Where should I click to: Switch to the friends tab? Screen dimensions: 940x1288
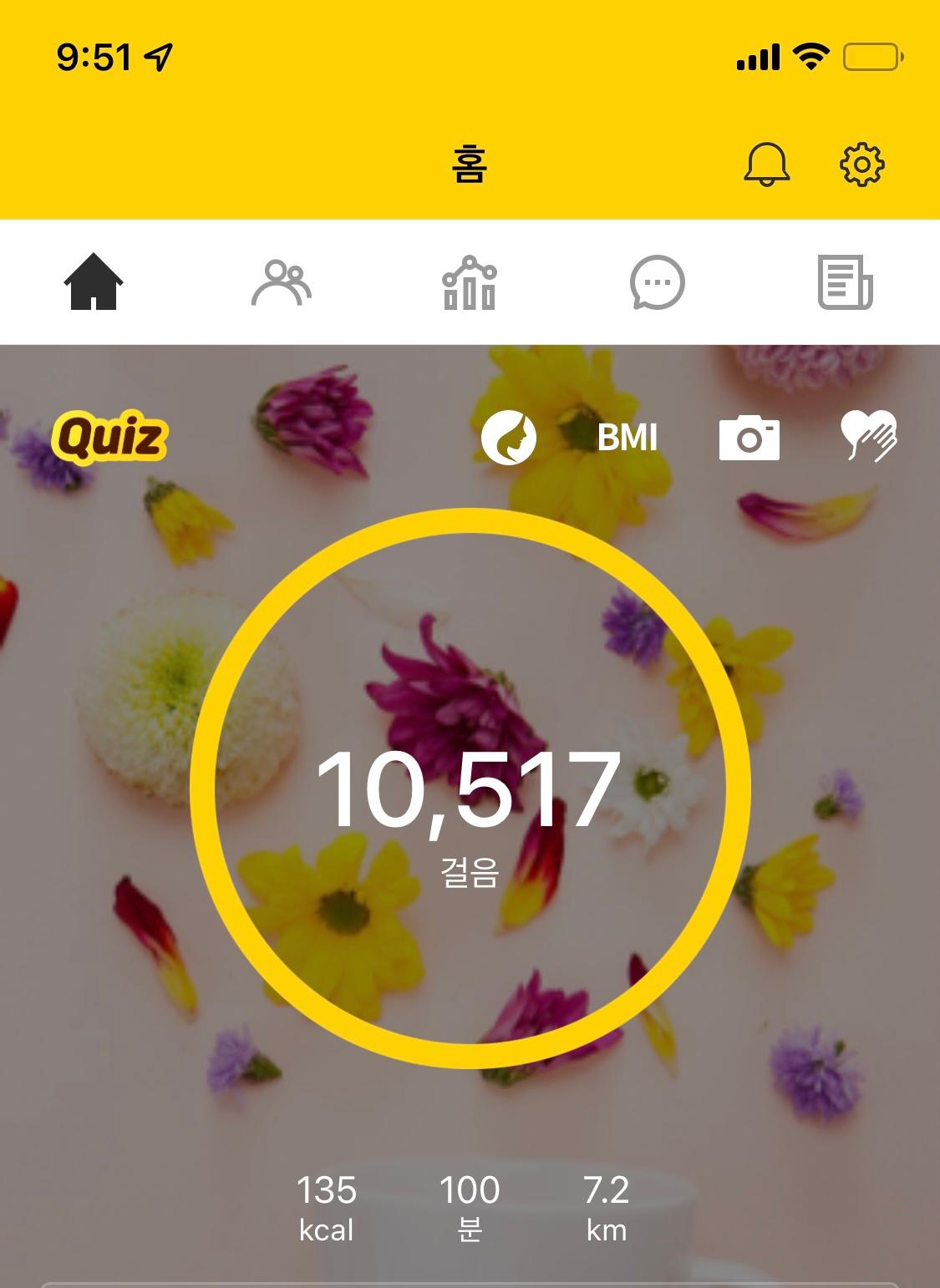(x=282, y=282)
